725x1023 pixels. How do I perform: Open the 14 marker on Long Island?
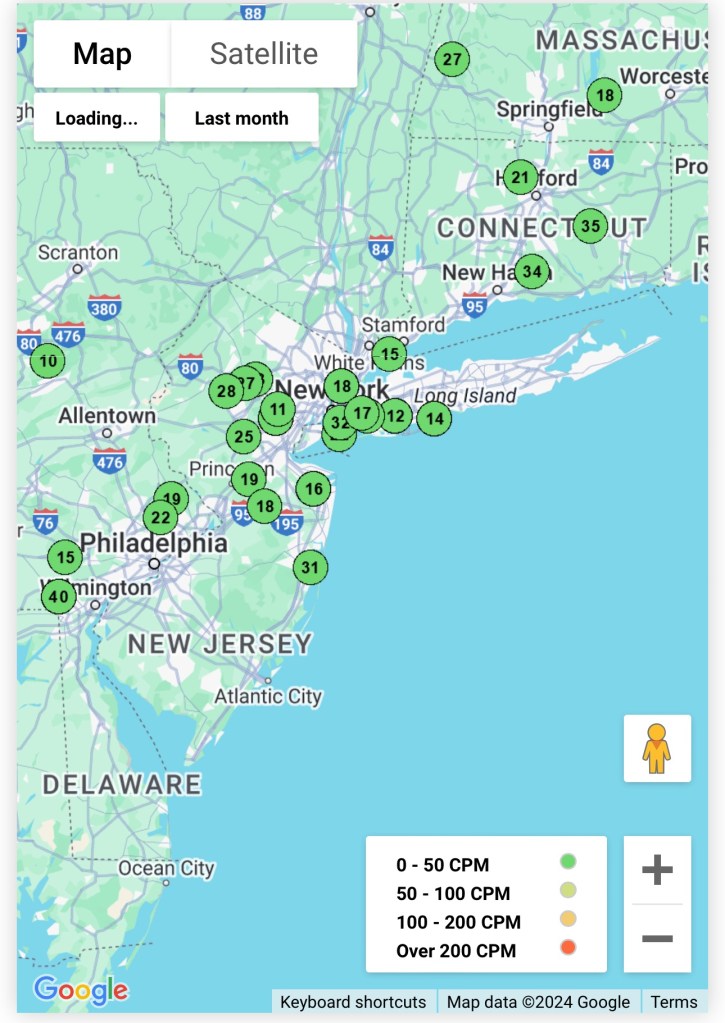click(434, 419)
